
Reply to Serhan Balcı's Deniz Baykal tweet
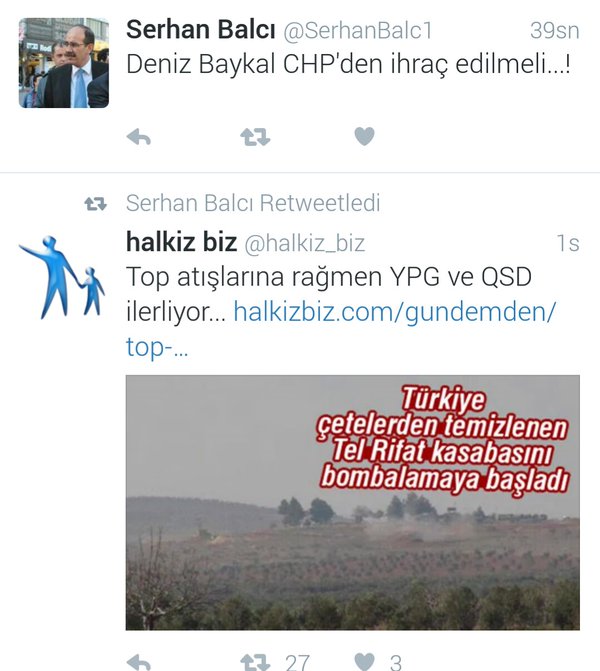coord(139,137)
